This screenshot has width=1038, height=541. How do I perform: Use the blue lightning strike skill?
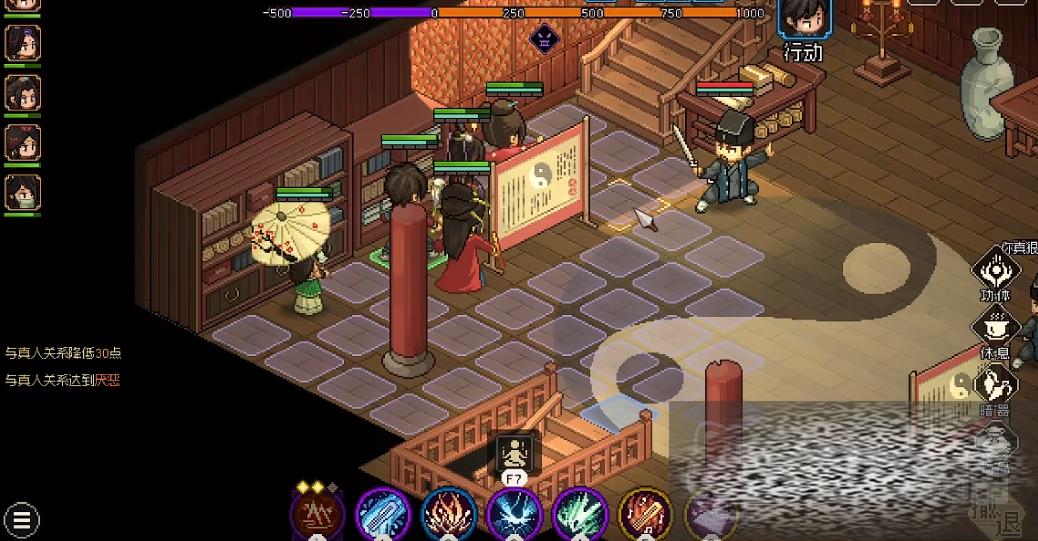tap(514, 514)
